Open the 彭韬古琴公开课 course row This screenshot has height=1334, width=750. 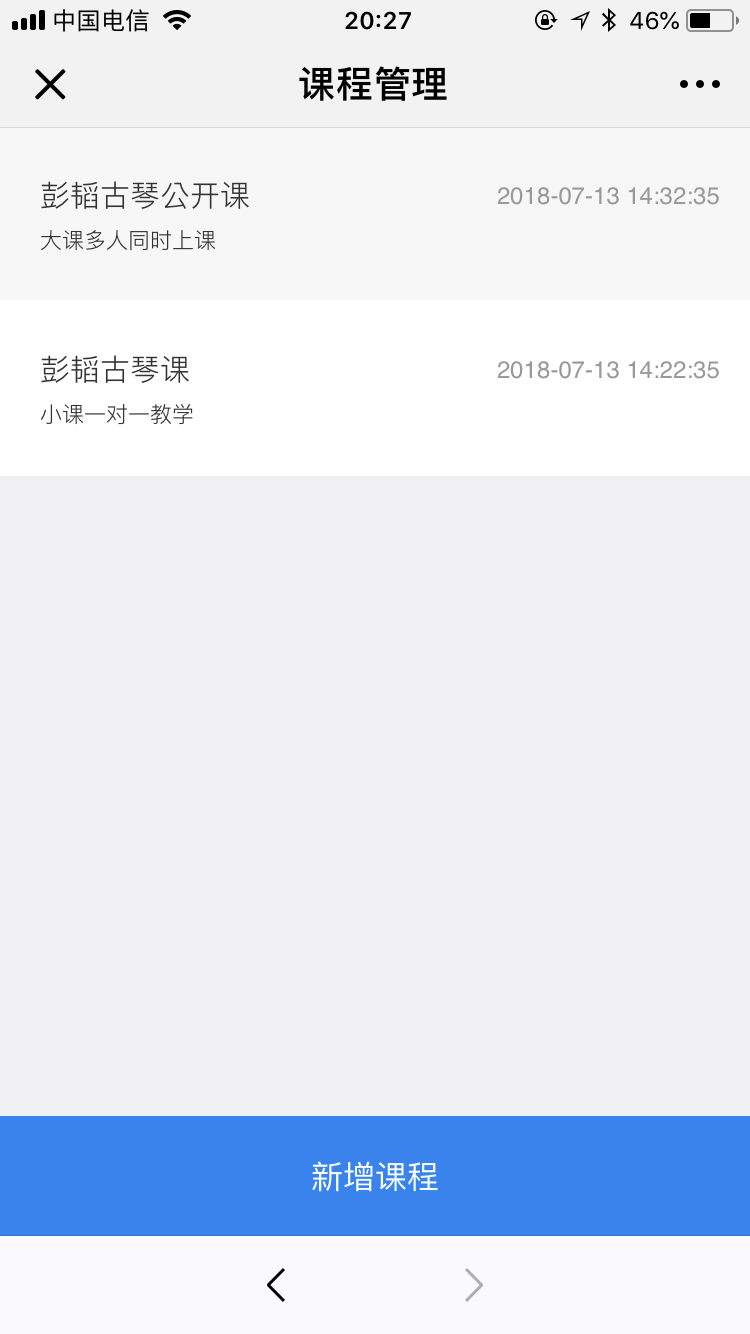375,214
